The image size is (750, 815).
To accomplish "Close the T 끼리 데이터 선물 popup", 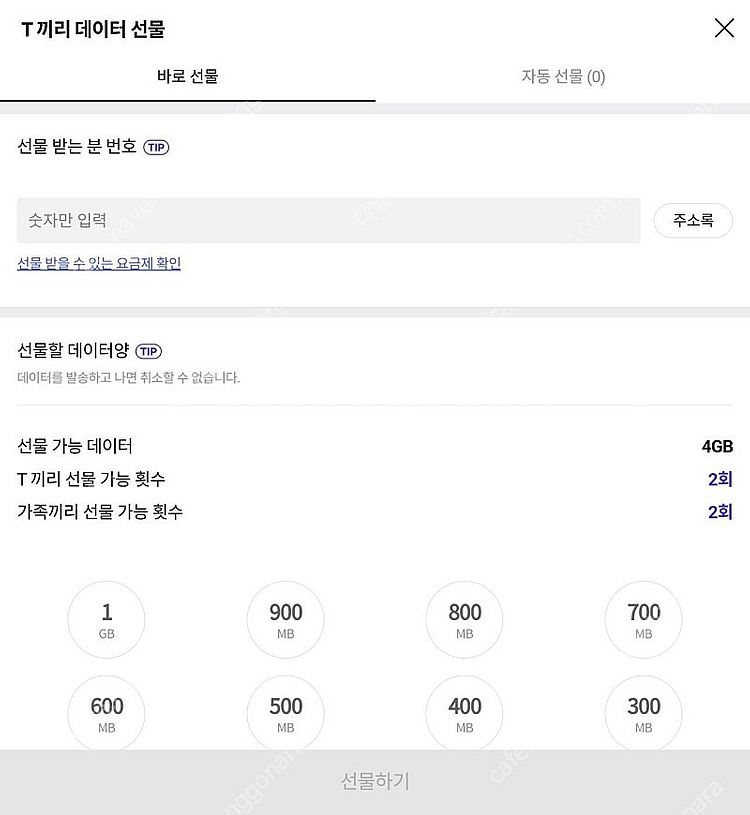I will tap(724, 28).
